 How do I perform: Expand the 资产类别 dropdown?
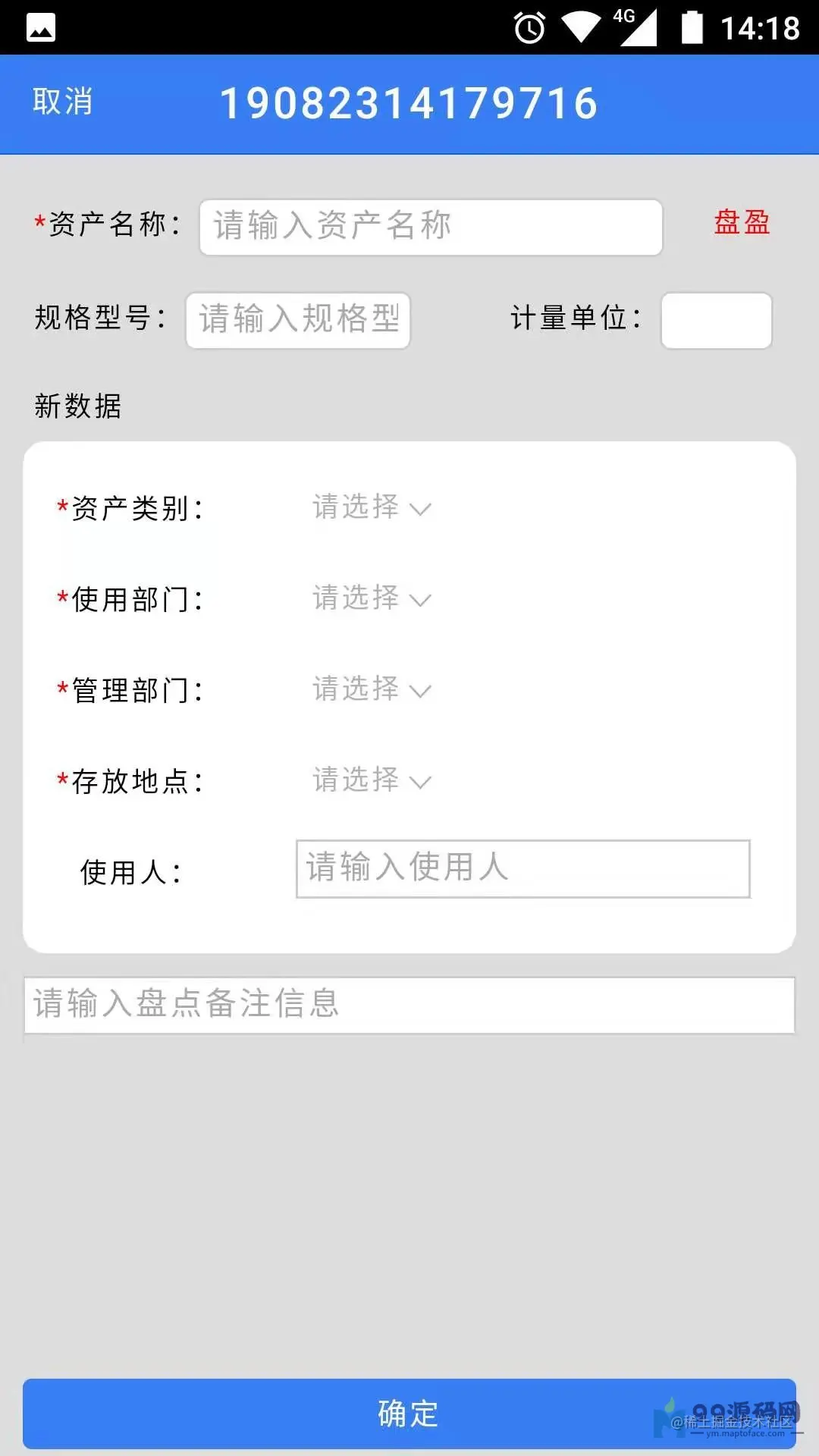pos(372,507)
